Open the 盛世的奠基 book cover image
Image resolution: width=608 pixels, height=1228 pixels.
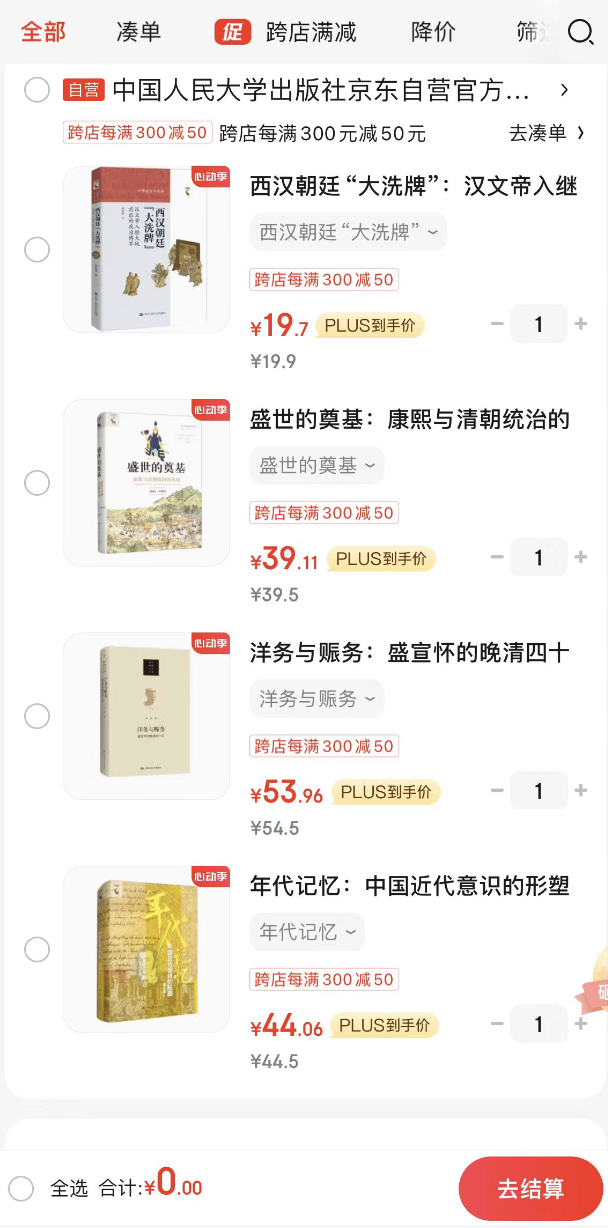click(146, 483)
